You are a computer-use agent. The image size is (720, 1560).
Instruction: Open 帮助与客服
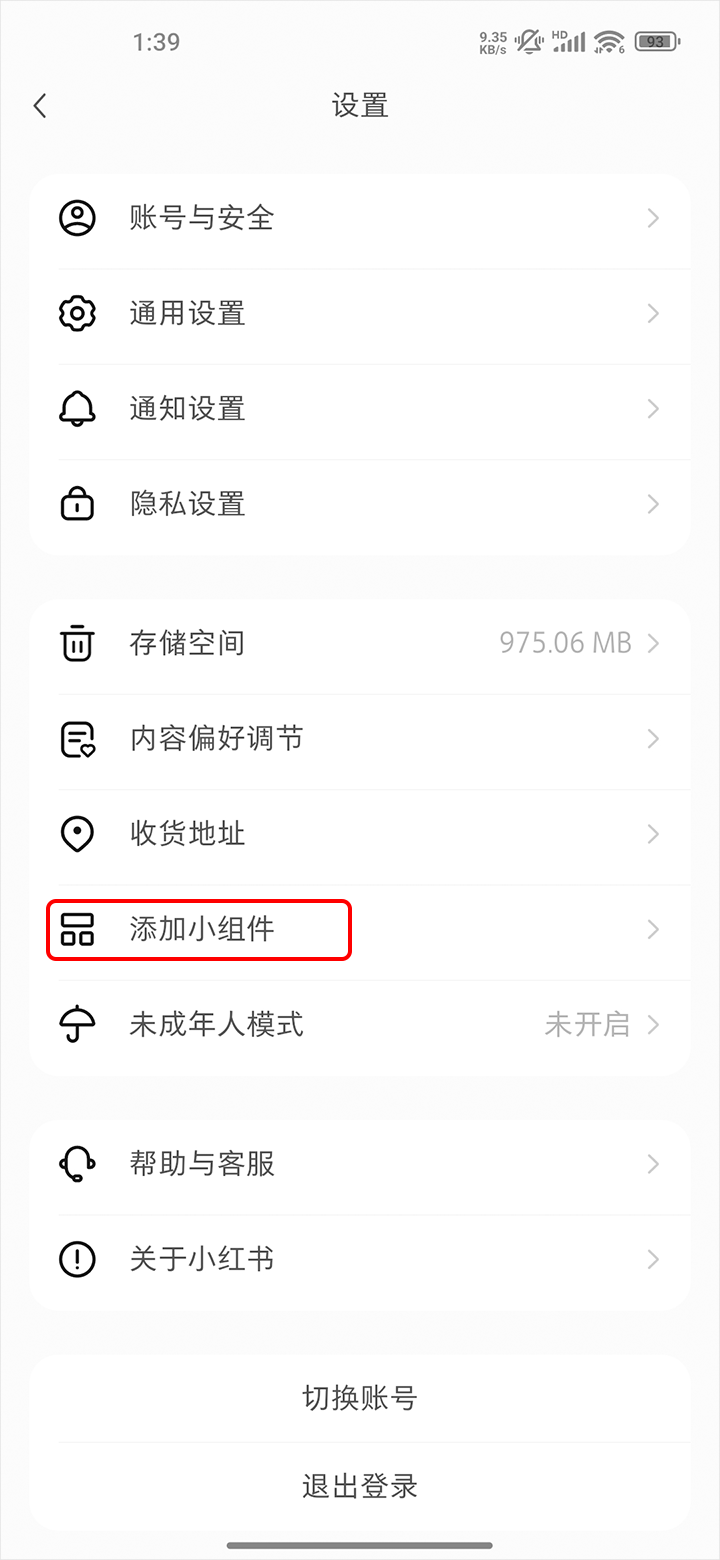point(360,1164)
